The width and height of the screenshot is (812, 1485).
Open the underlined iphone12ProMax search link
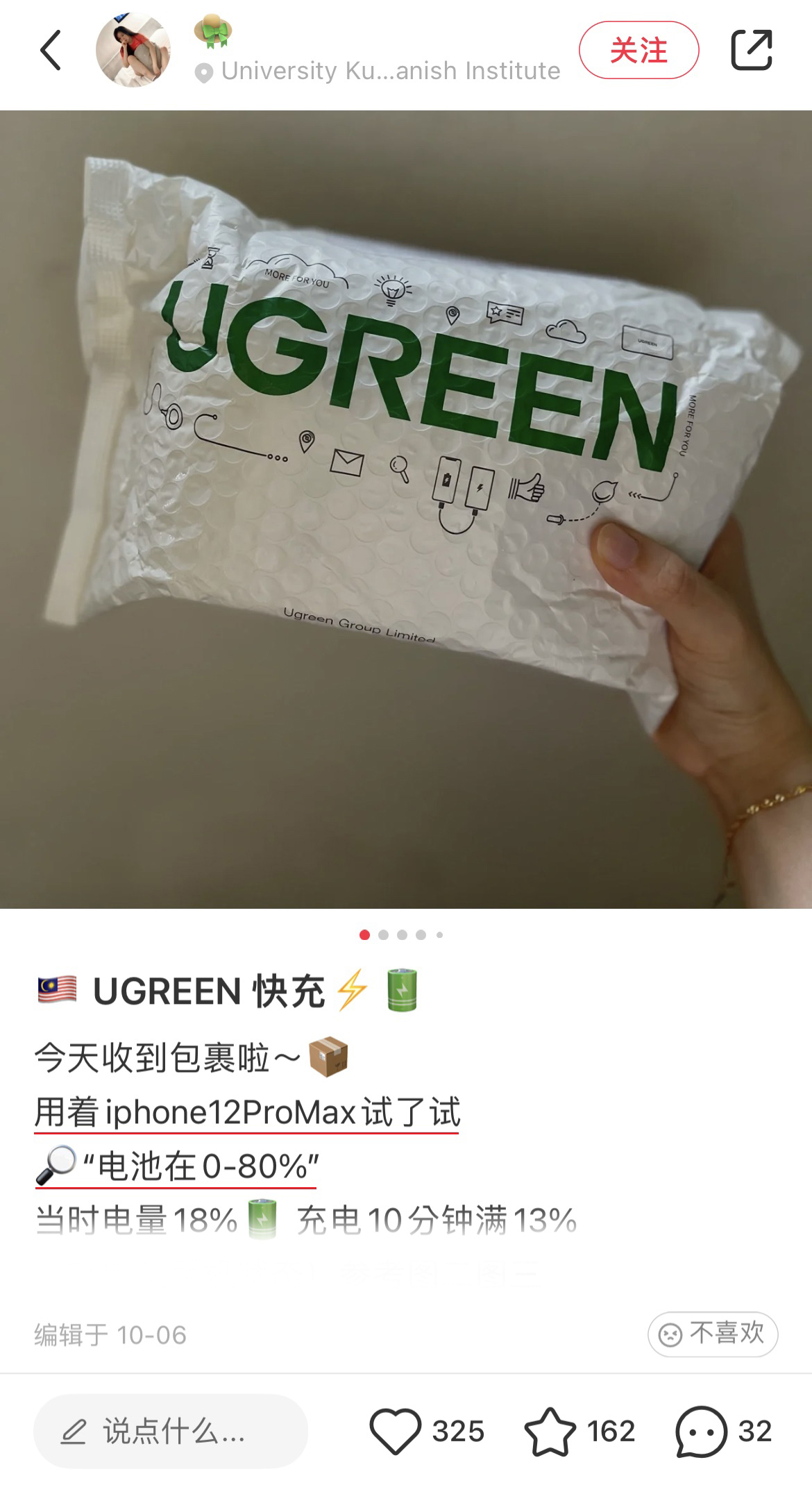pyautogui.click(x=247, y=1111)
